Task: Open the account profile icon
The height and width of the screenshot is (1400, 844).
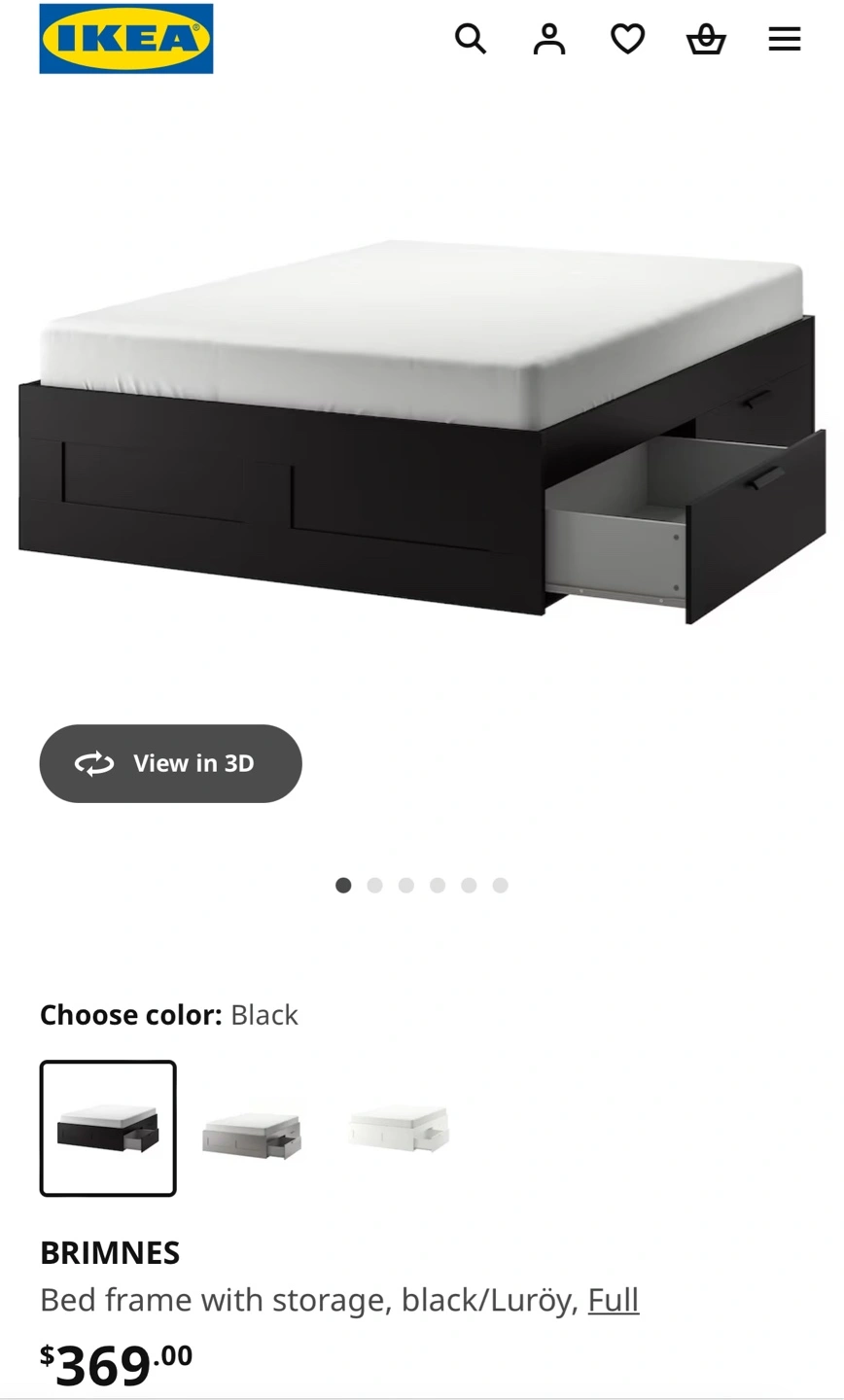Action: point(549,39)
